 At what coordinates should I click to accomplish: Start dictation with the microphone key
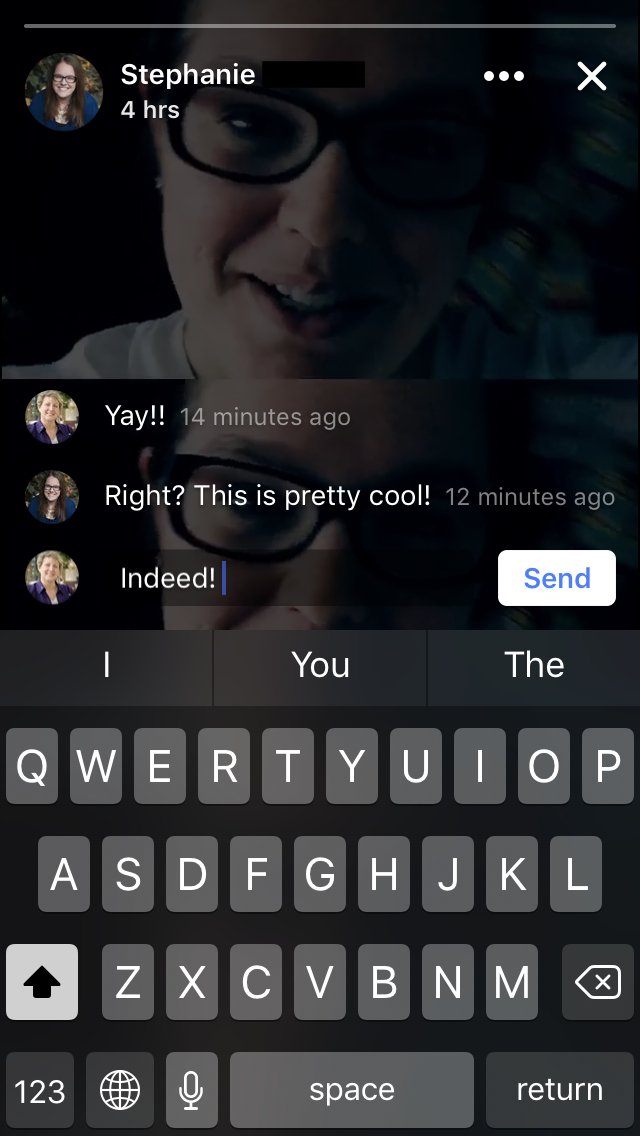coord(191,1090)
